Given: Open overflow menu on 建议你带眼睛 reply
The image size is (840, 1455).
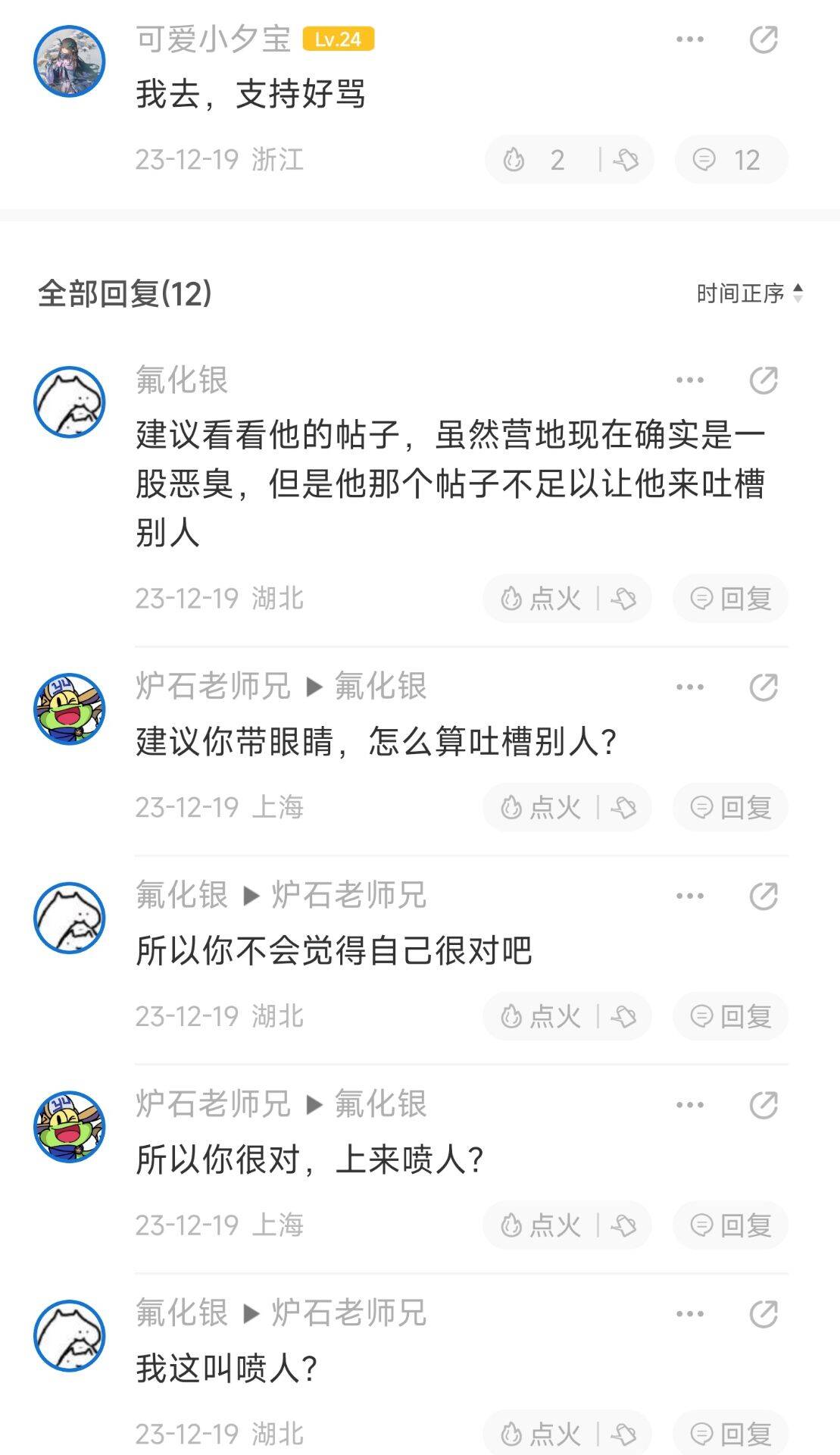Looking at the screenshot, I should (689, 687).
